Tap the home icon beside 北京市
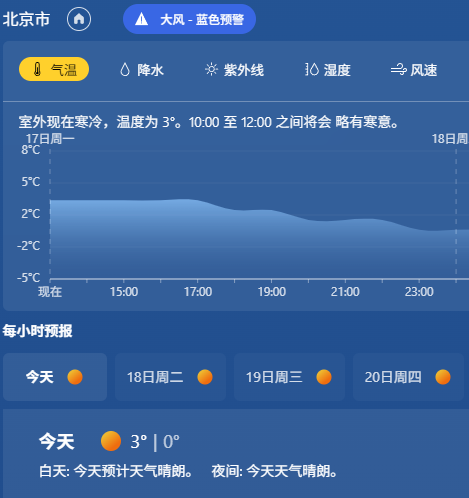This screenshot has width=469, height=498. pyautogui.click(x=79, y=19)
